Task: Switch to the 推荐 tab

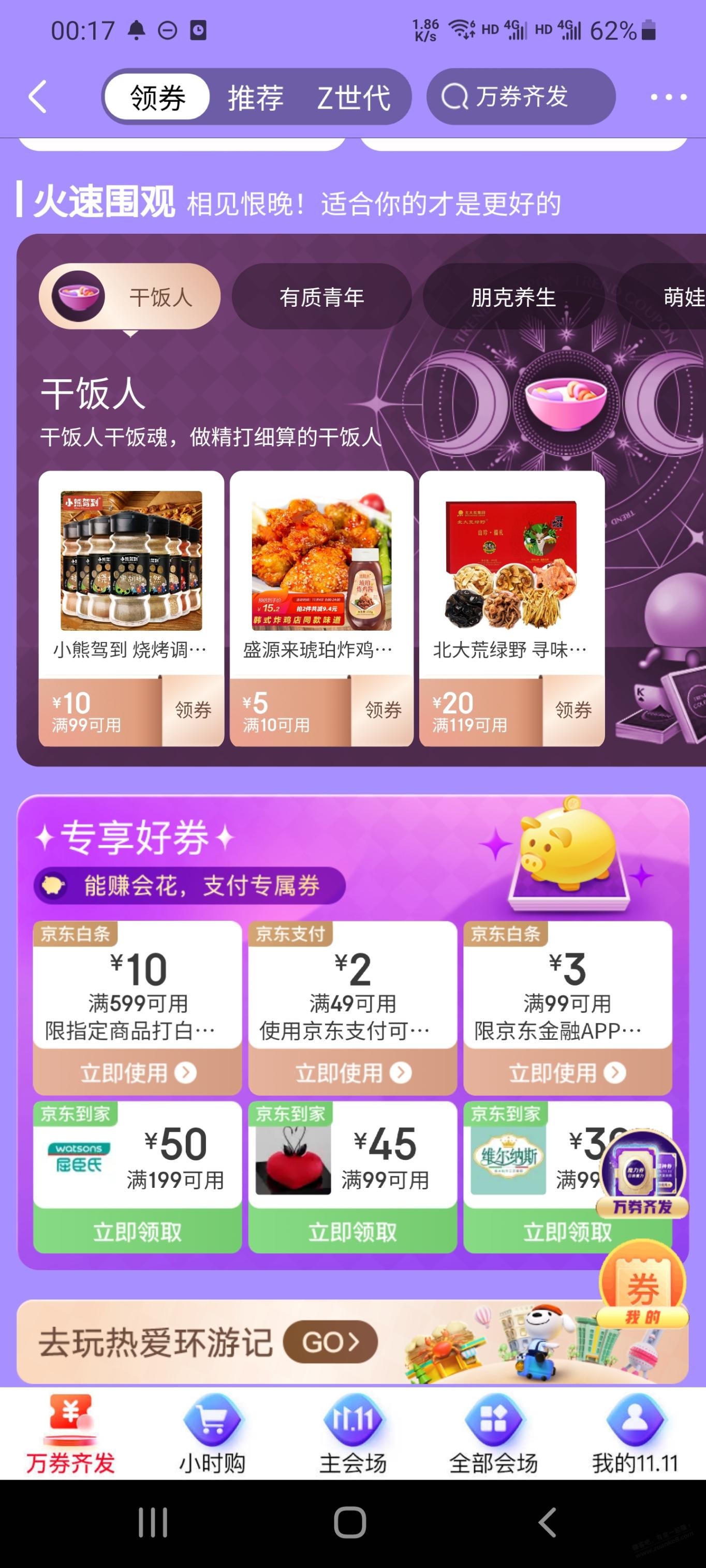Action: coord(255,97)
